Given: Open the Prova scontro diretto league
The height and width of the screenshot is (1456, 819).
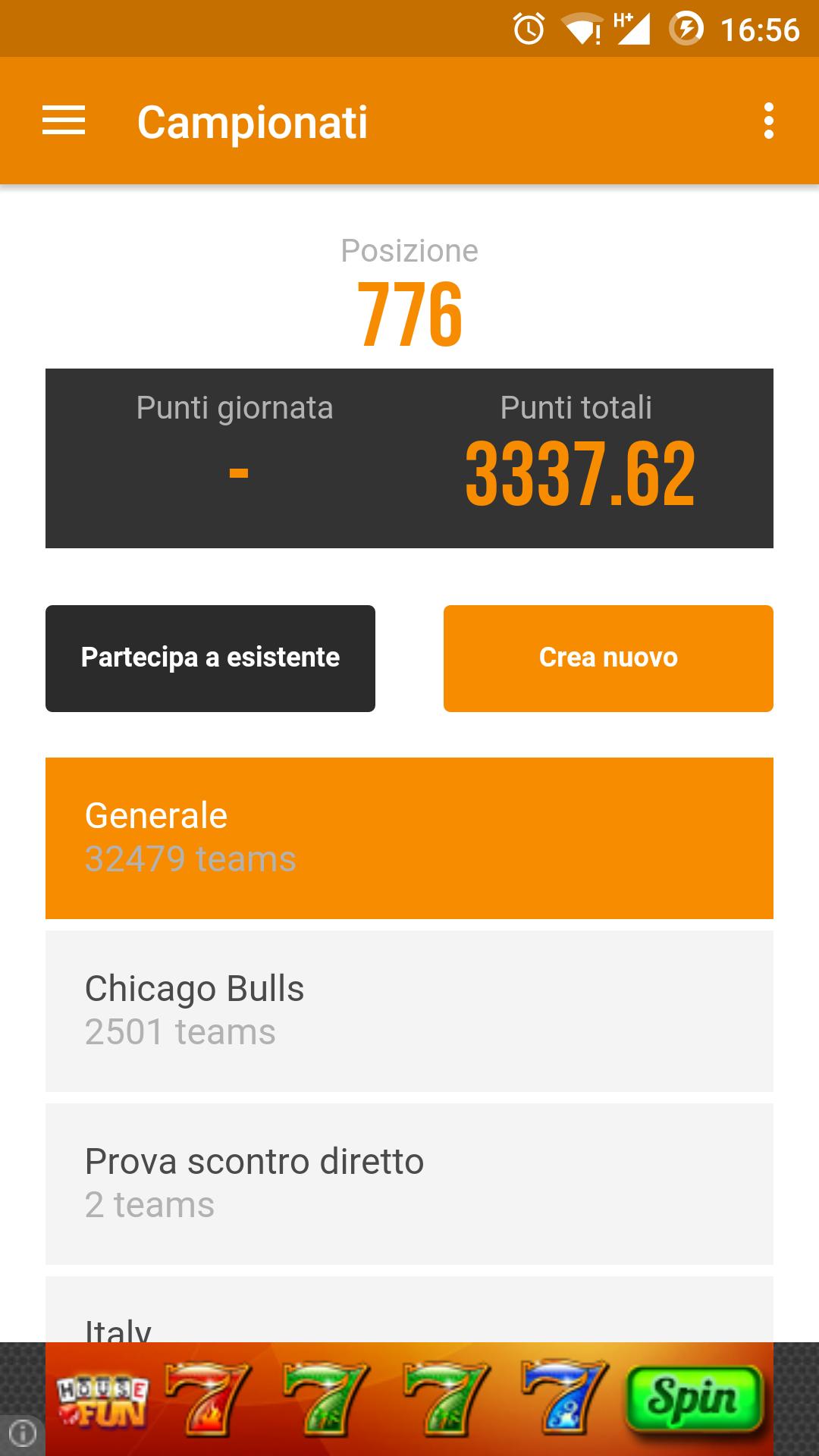Looking at the screenshot, I should tap(409, 1181).
